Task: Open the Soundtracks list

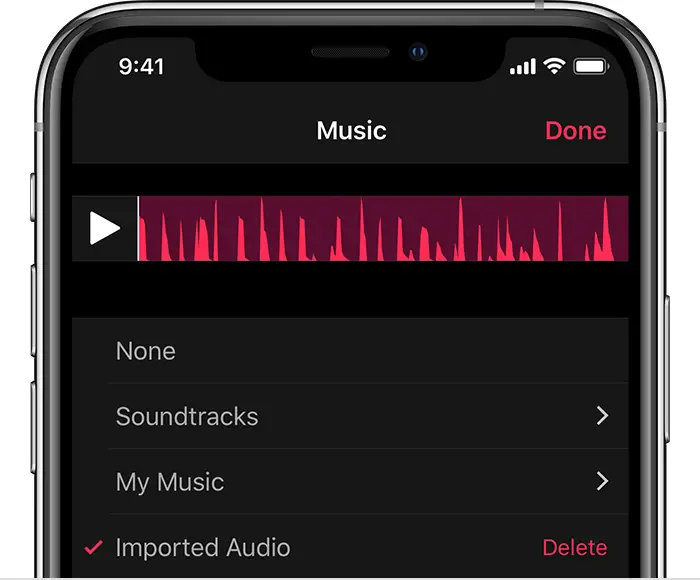Action: pos(360,416)
